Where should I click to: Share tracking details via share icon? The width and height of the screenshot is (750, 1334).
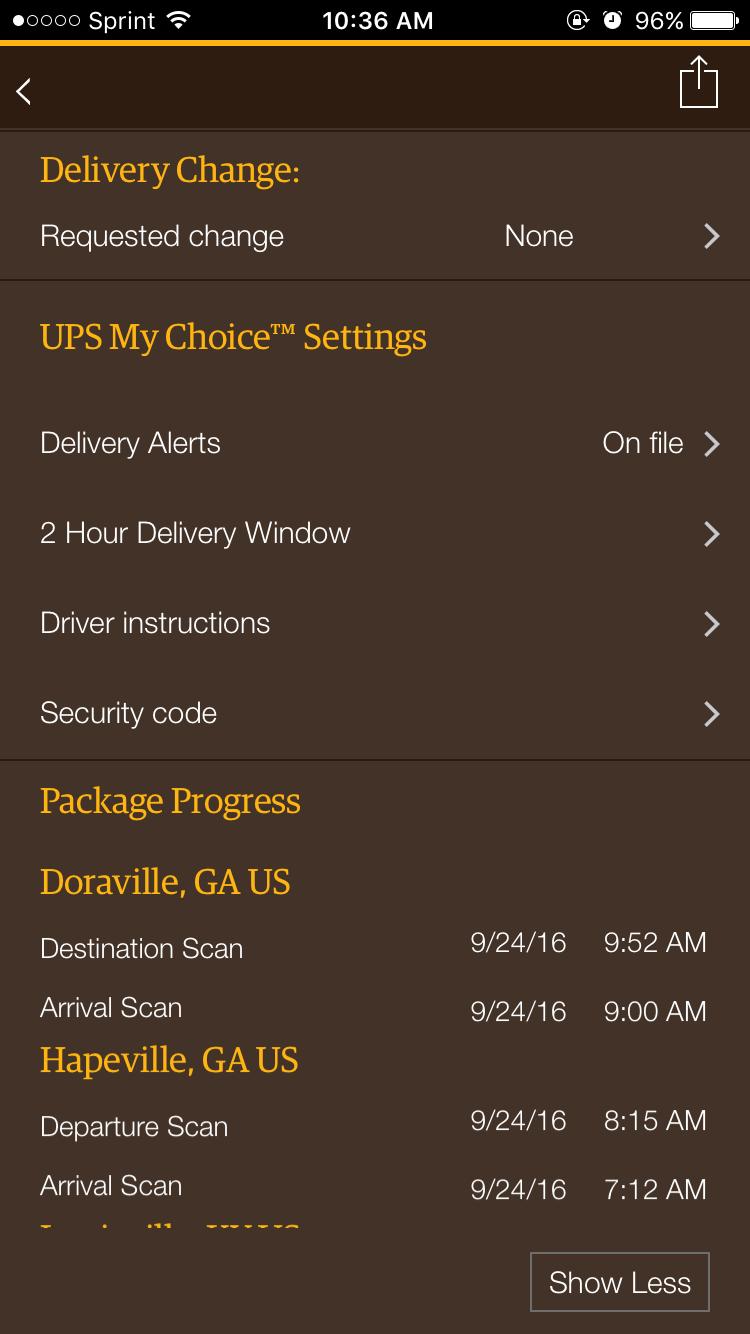[x=698, y=83]
